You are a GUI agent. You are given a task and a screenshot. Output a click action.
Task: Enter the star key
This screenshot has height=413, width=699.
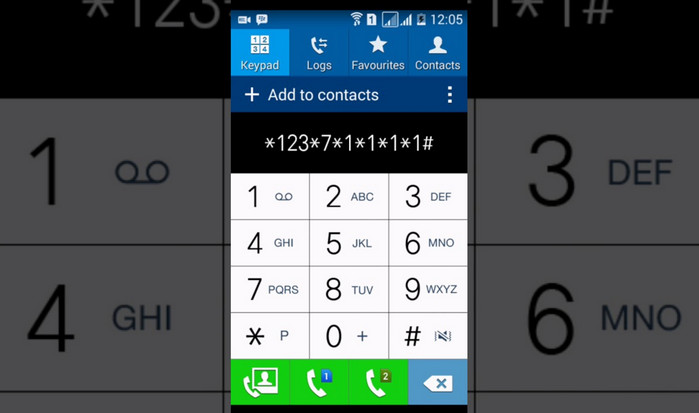point(269,337)
